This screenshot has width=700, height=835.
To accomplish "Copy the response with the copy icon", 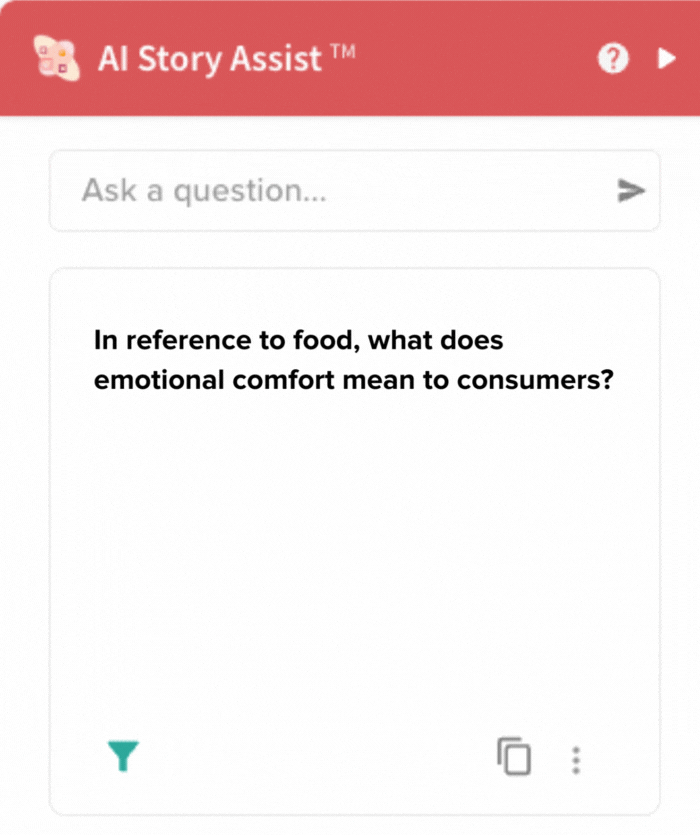I will click(x=514, y=757).
